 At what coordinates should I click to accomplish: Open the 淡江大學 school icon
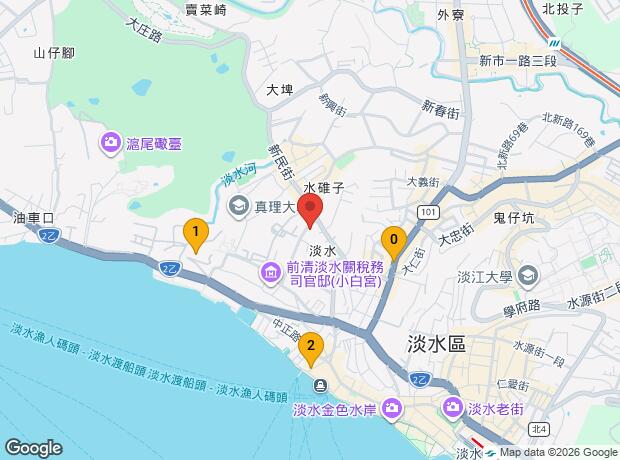click(x=529, y=276)
